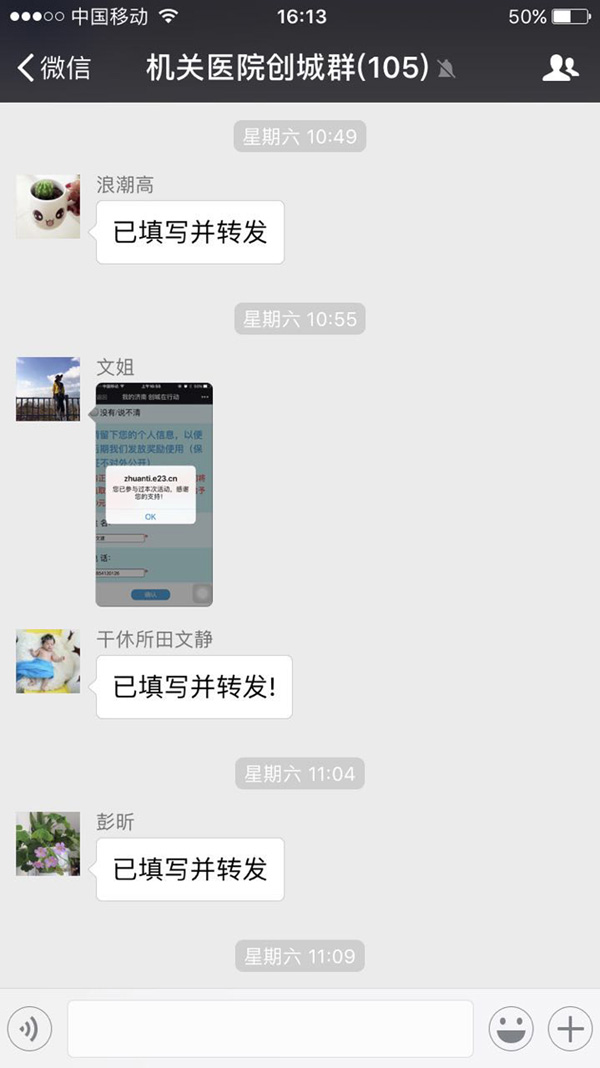View the screenshot image sent by 文姐
Viewport: 600px width, 1068px height.
point(154,495)
